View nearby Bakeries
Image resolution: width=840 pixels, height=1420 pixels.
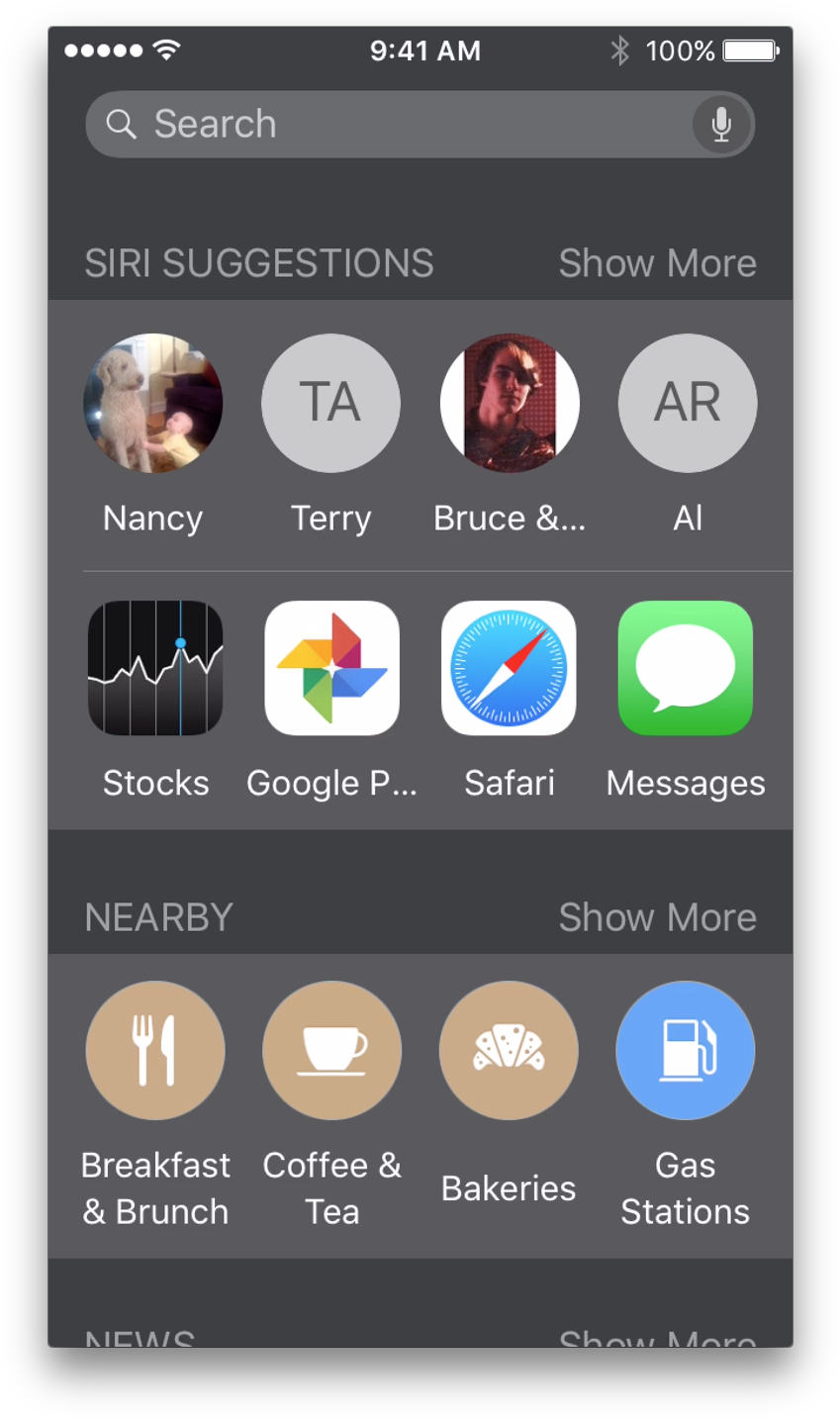(x=509, y=1051)
